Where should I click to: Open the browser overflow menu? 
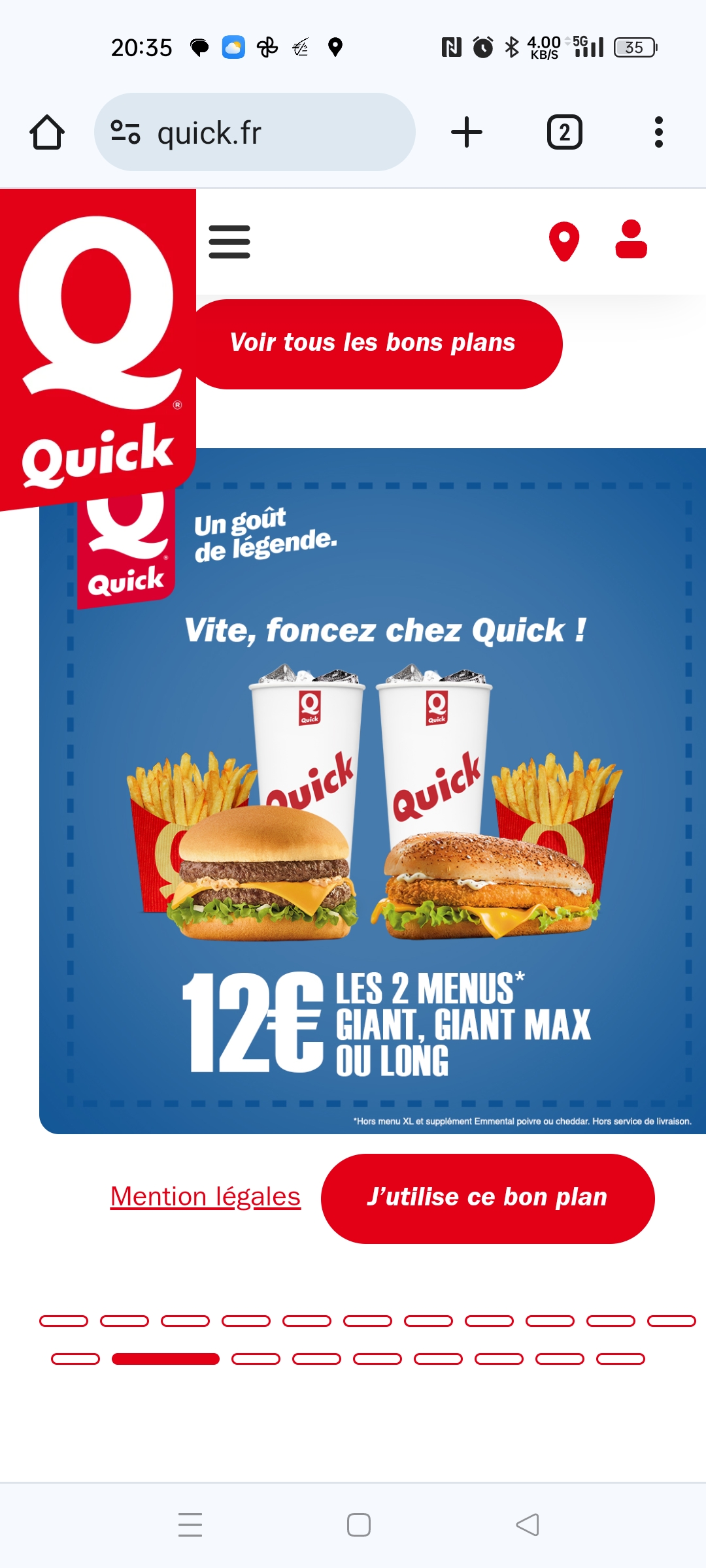659,132
